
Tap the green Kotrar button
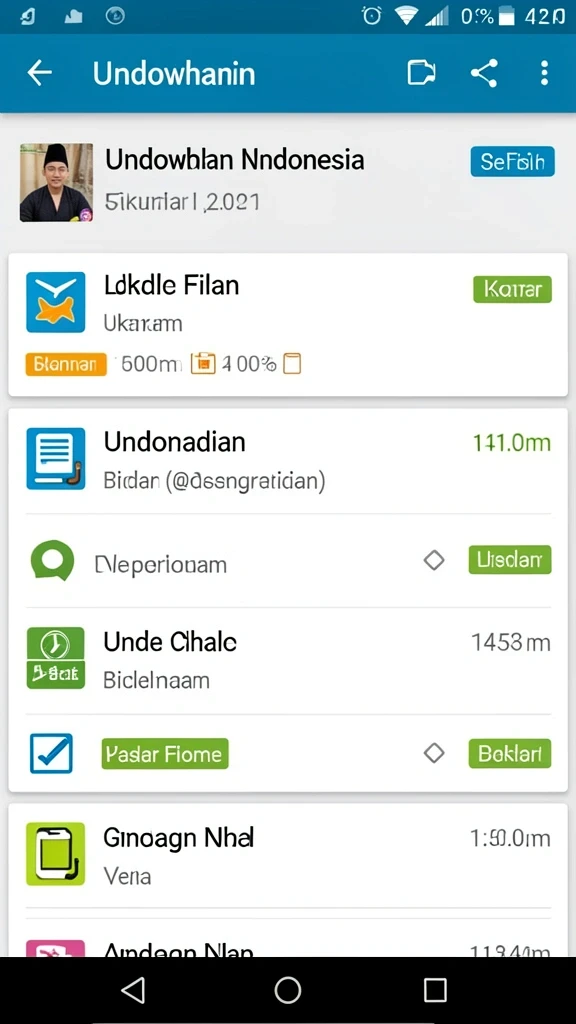coord(512,289)
